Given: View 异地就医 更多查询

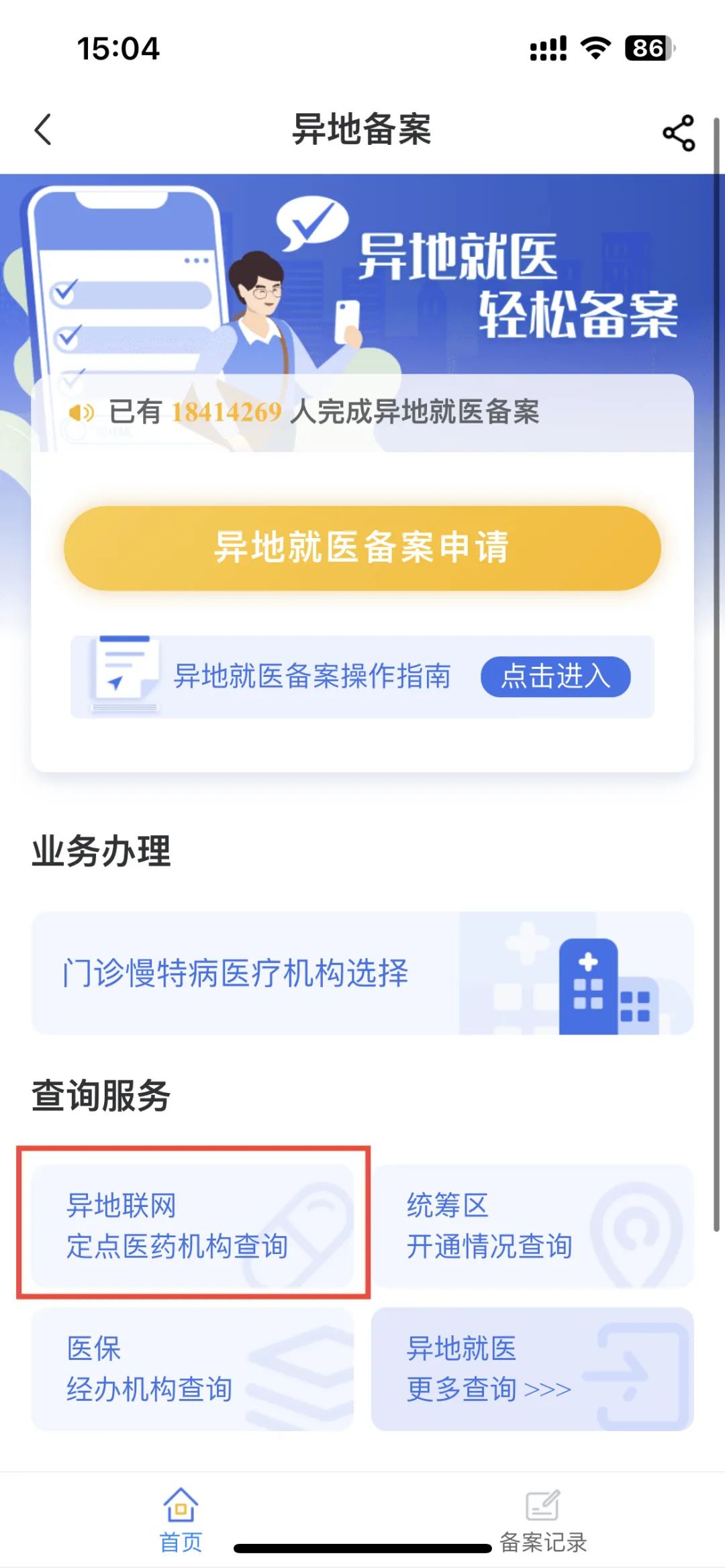Looking at the screenshot, I should [532, 1369].
